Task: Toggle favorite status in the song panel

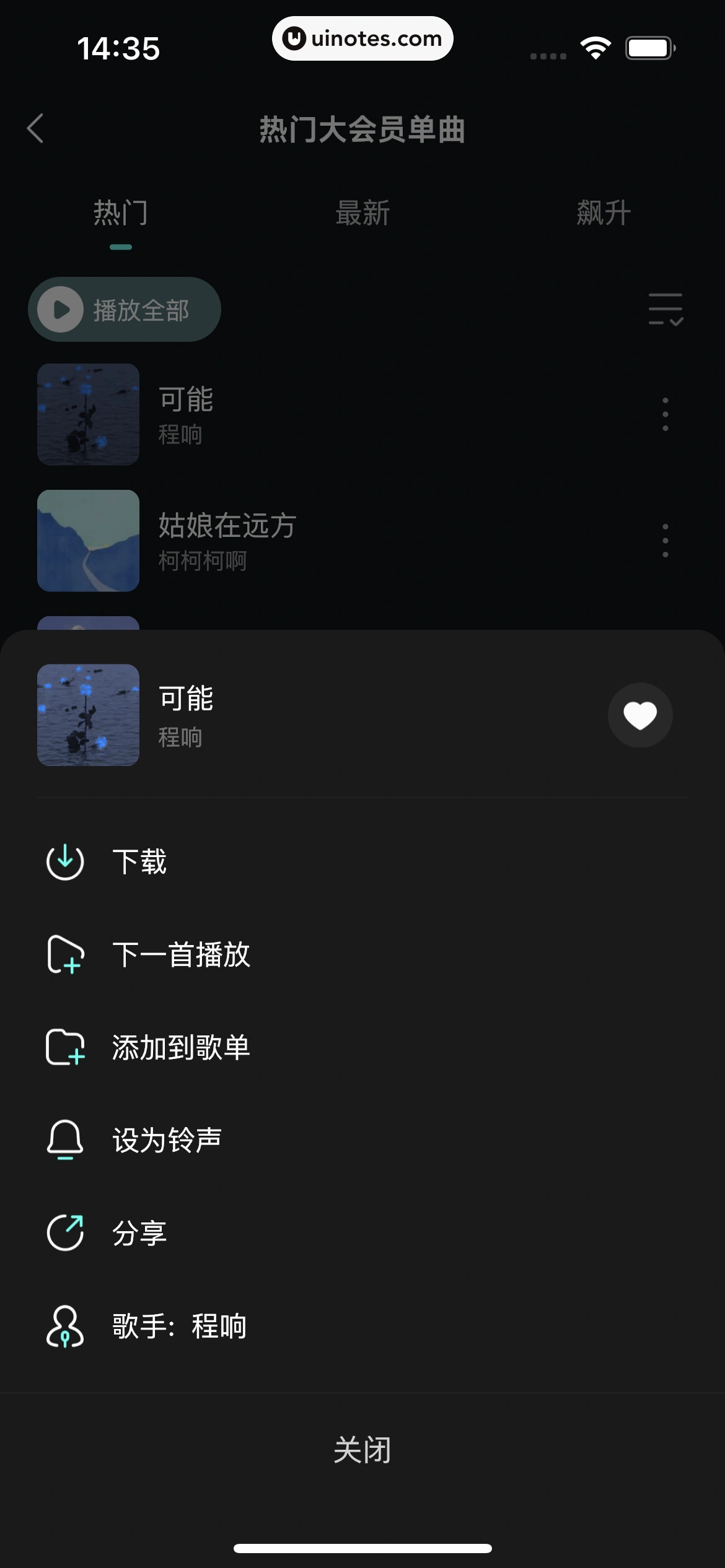Action: tap(640, 715)
